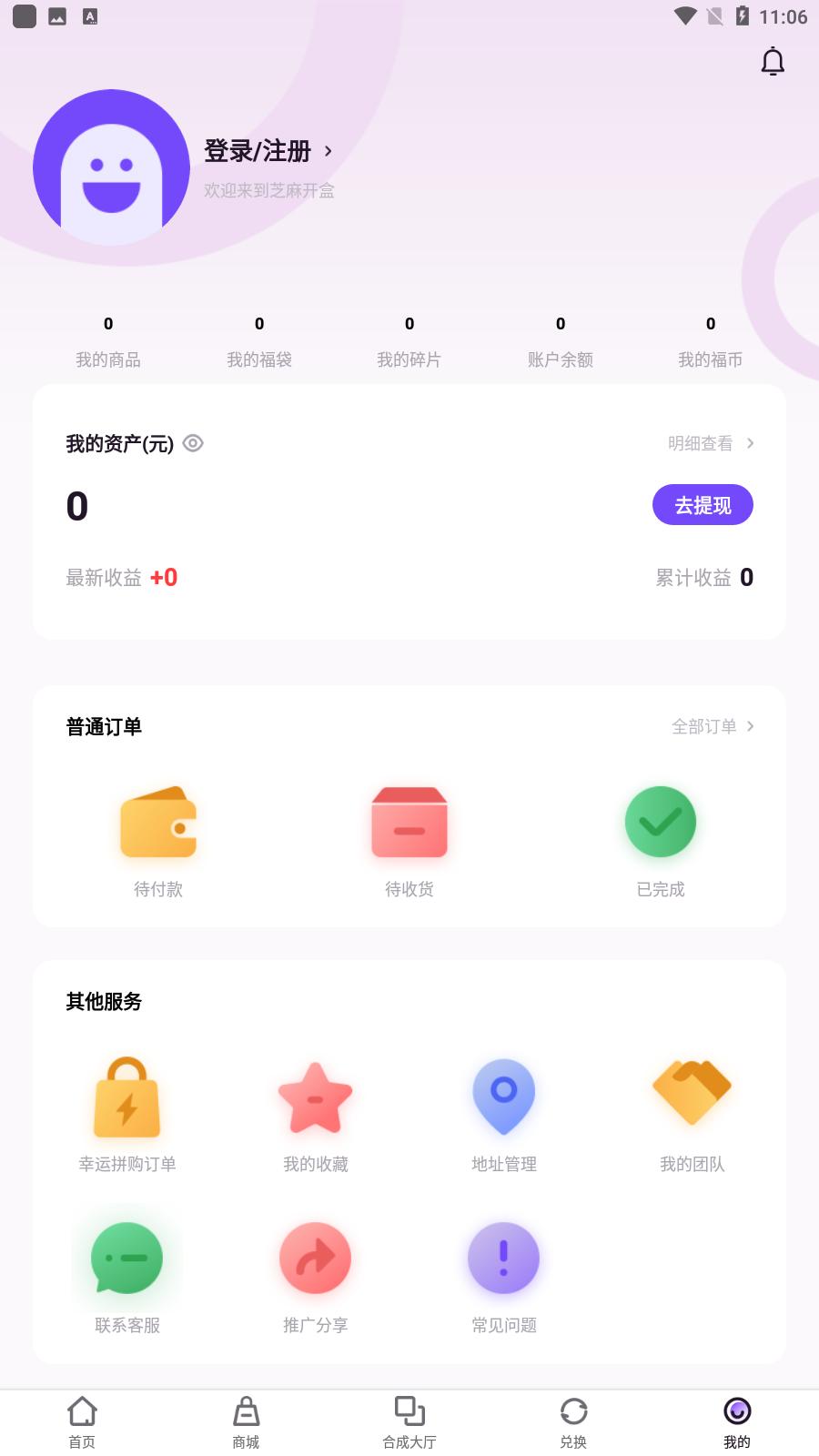Image resolution: width=819 pixels, height=1456 pixels.
Task: Open 待付款 pending payment orders
Action: tap(158, 839)
